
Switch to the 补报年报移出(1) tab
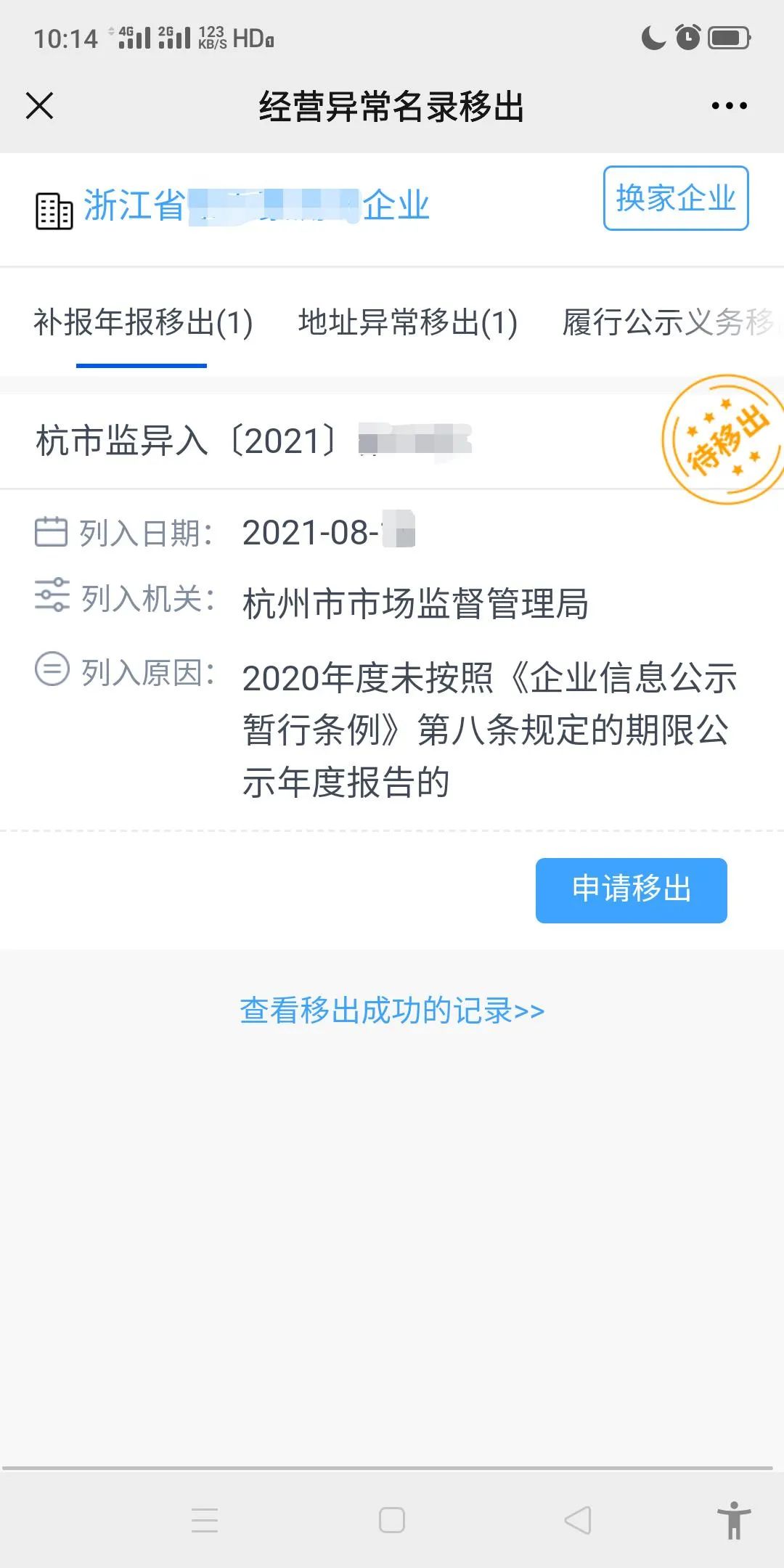(x=143, y=322)
